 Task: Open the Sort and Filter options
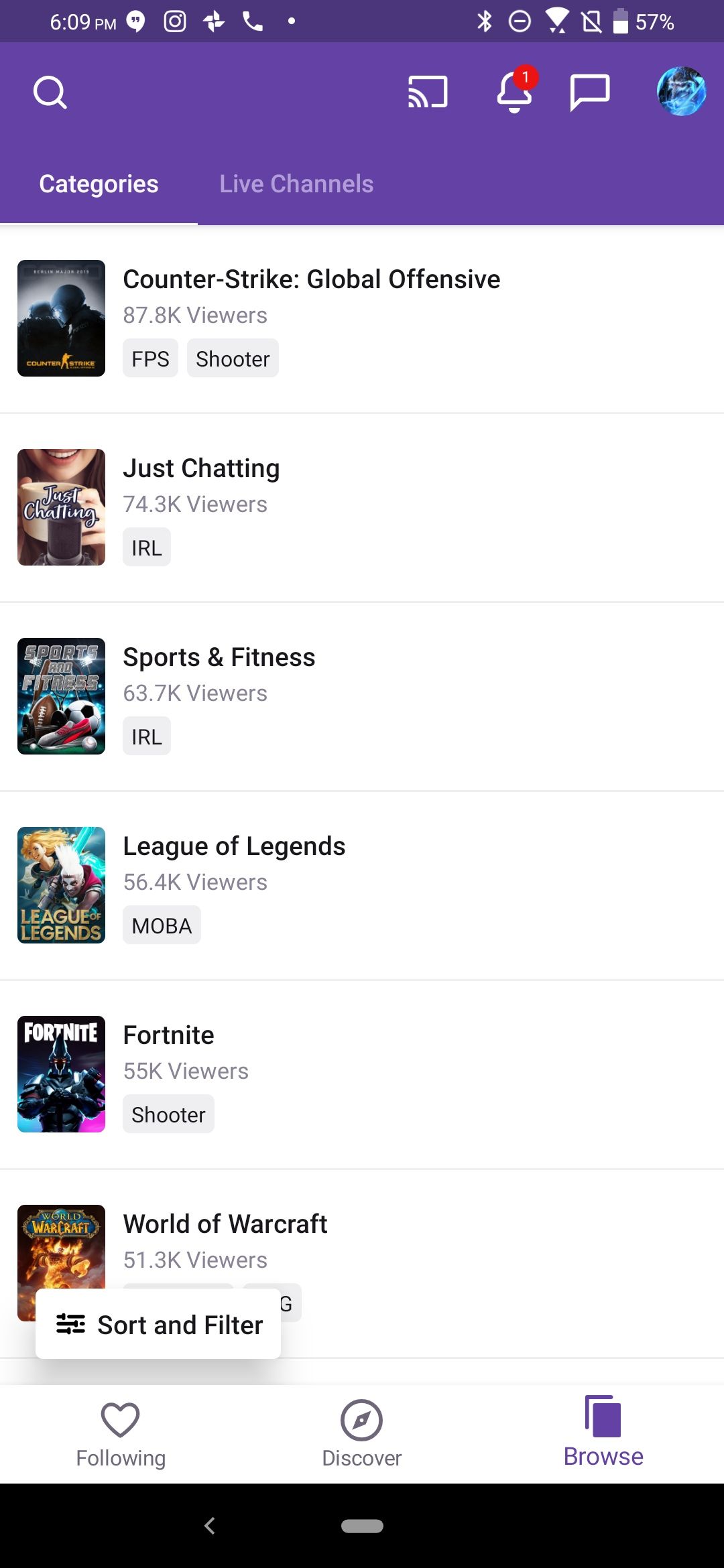pos(158,1323)
